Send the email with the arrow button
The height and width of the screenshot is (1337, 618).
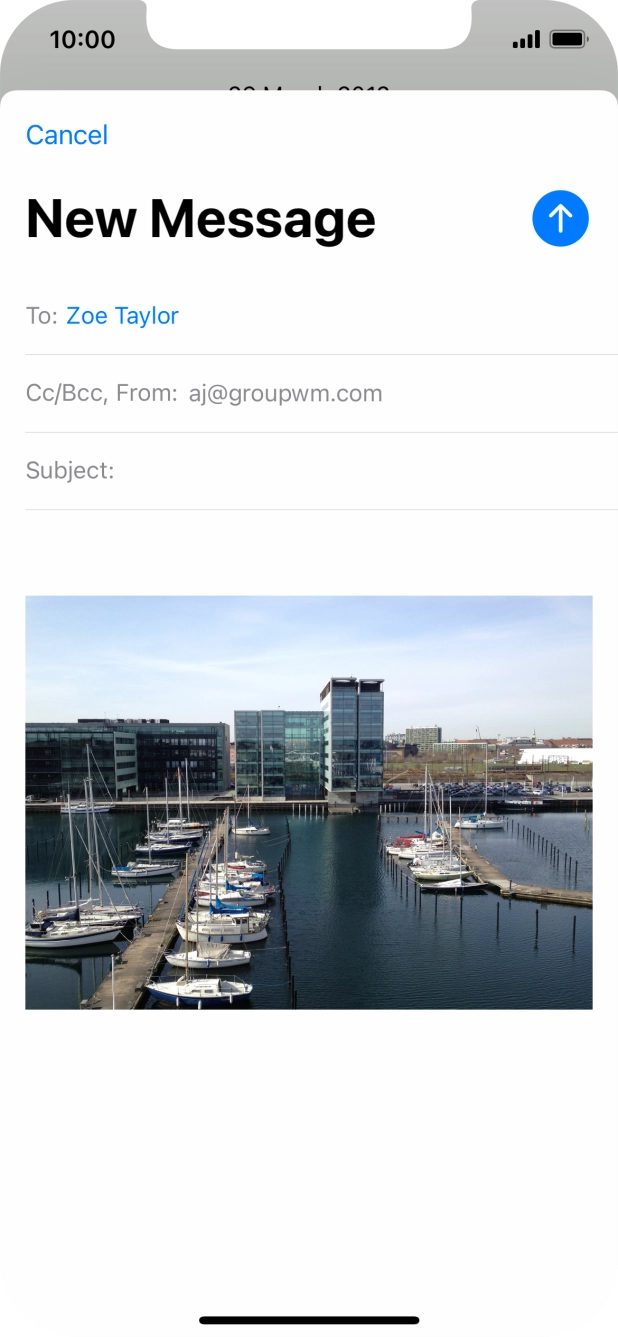pyautogui.click(x=560, y=218)
